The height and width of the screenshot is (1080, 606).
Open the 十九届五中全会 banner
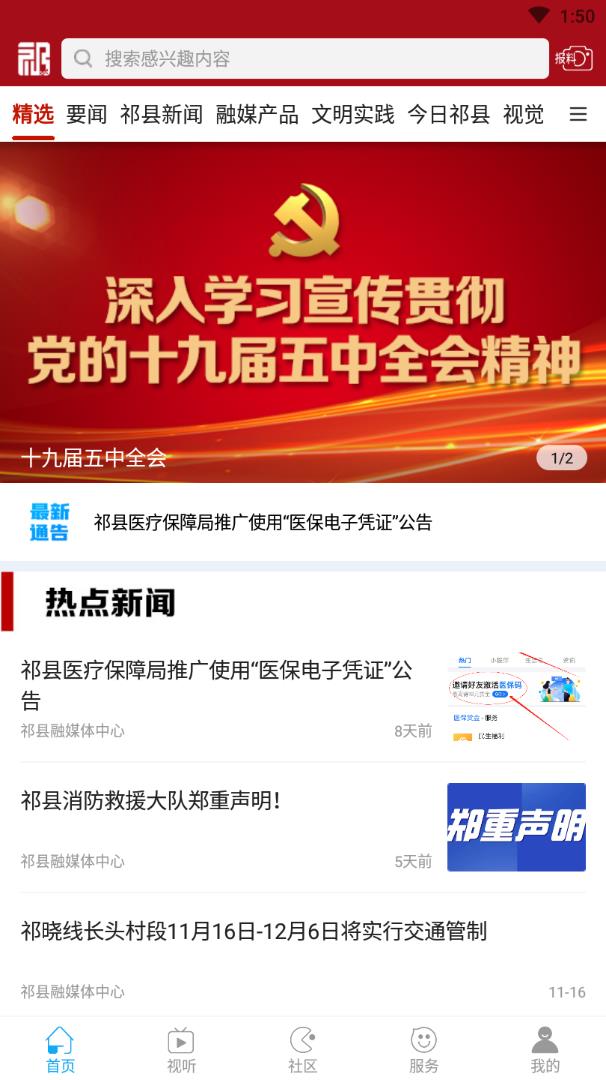coord(303,312)
